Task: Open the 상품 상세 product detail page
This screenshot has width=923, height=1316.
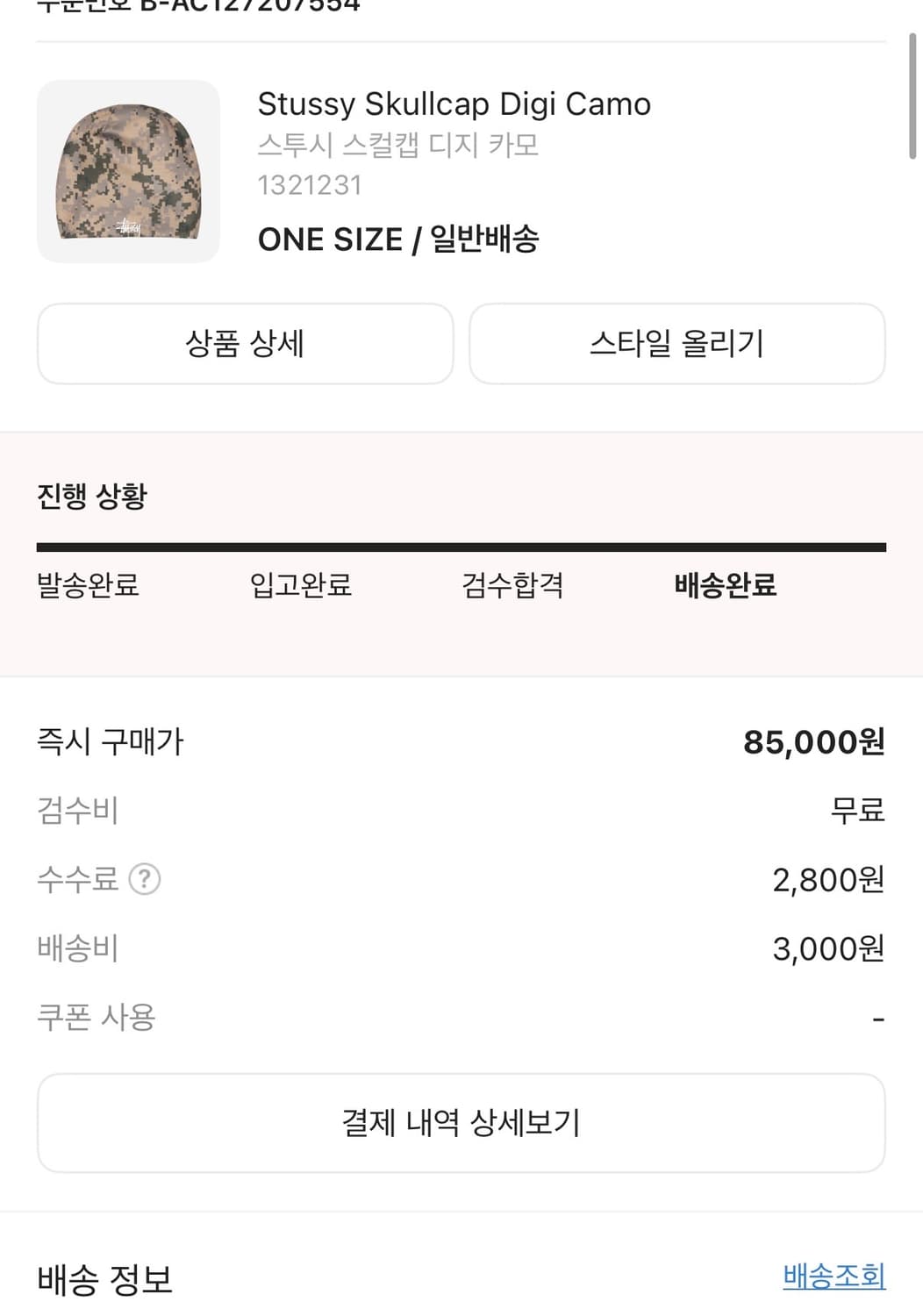Action: click(x=245, y=344)
